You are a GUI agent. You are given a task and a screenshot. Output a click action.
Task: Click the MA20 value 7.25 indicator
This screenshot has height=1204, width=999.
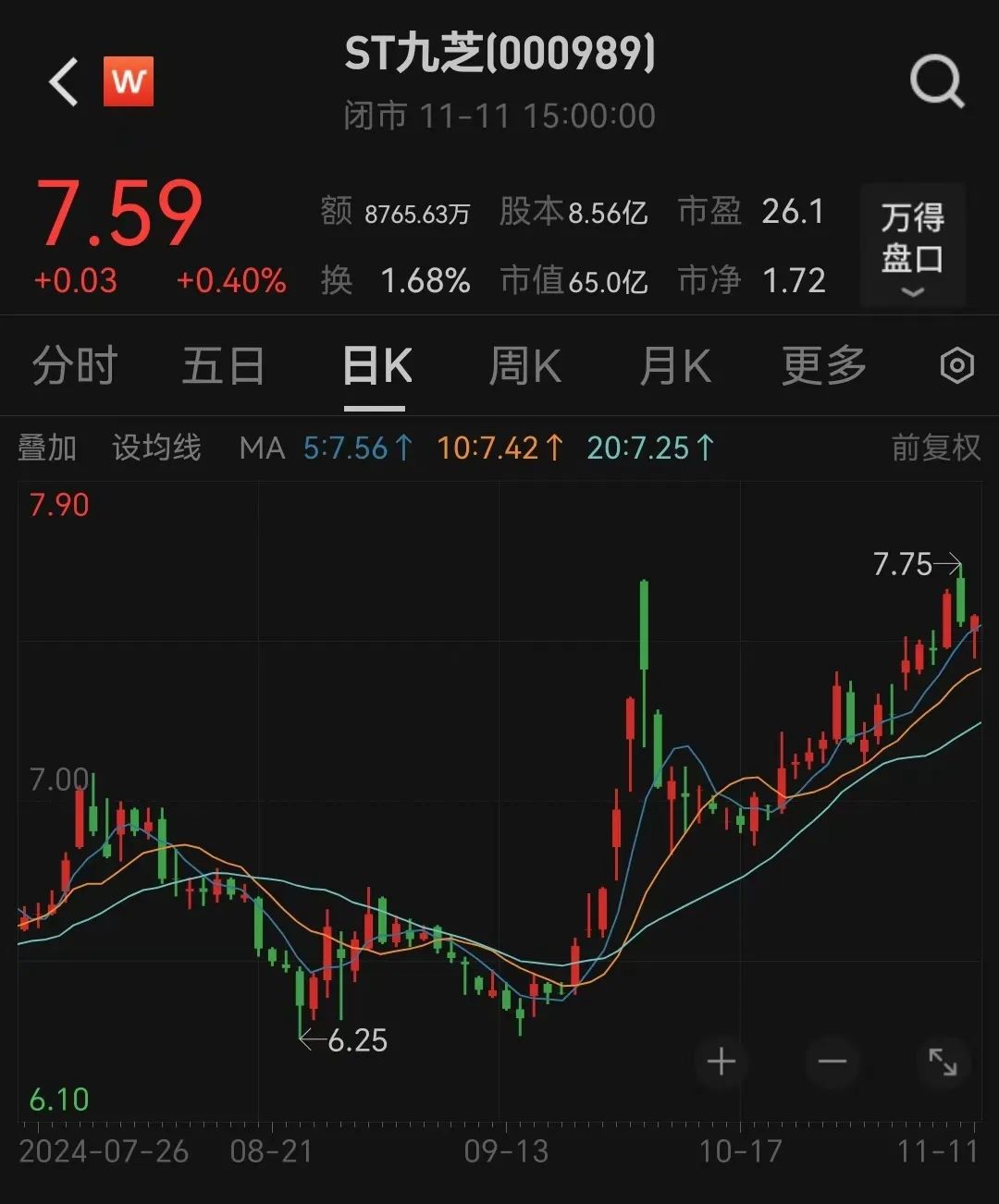point(649,448)
